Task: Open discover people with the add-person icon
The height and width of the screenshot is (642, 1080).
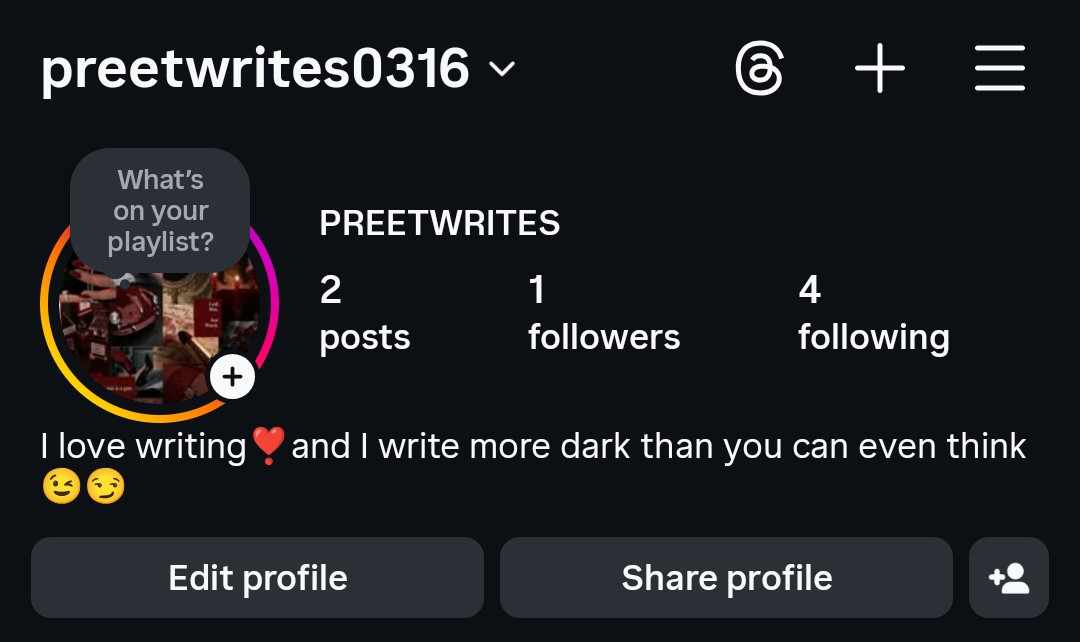Action: 1009,578
